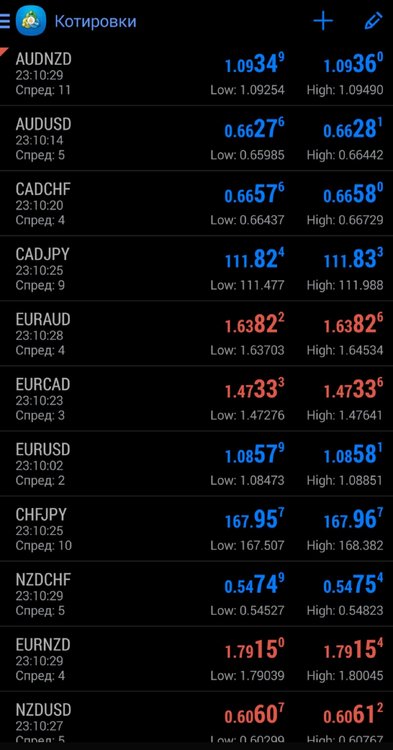Select the EURNZD quote row
Screen dimensions: 393x750
(x=196, y=659)
